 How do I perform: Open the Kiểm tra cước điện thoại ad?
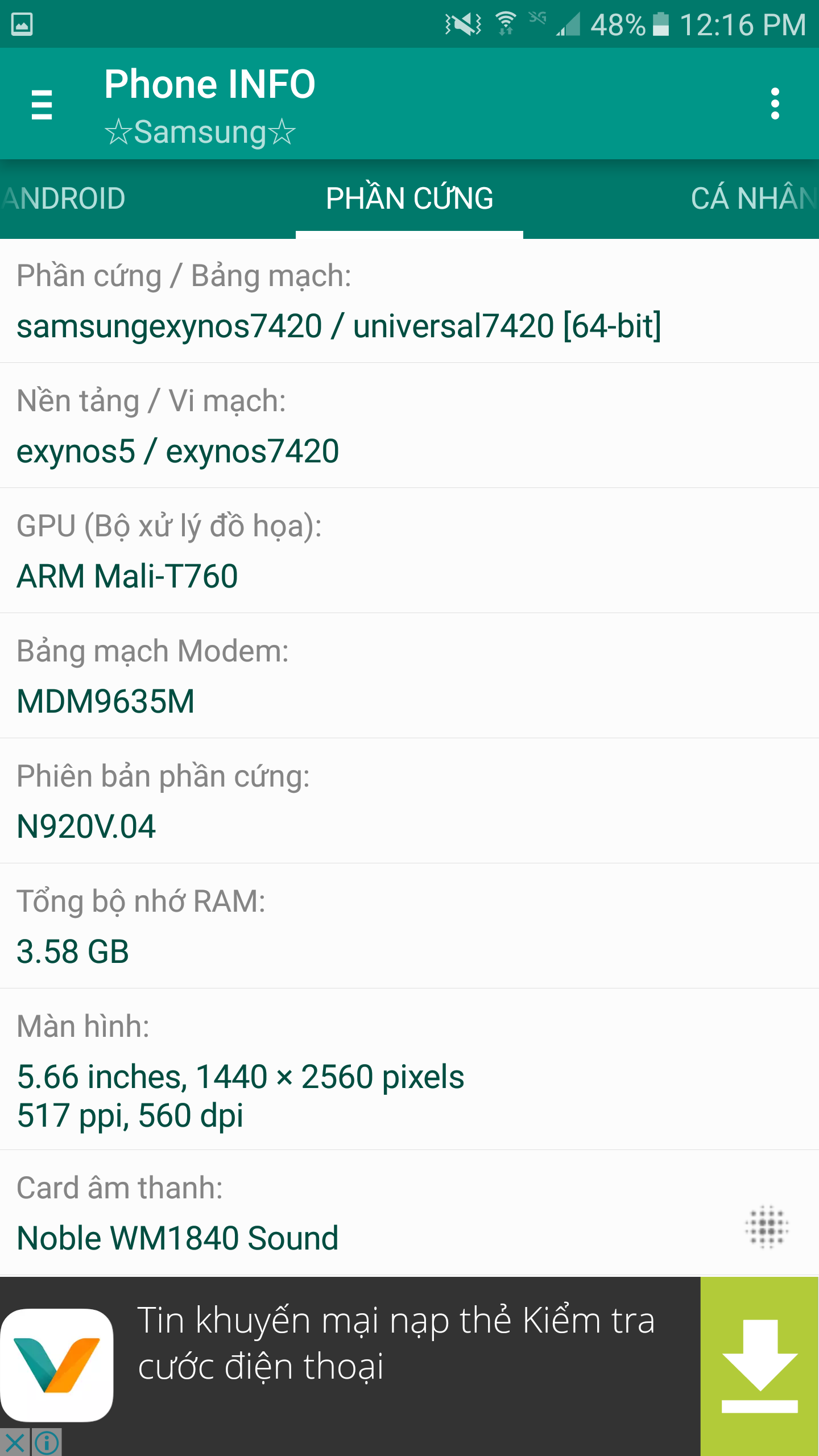[x=396, y=1342]
